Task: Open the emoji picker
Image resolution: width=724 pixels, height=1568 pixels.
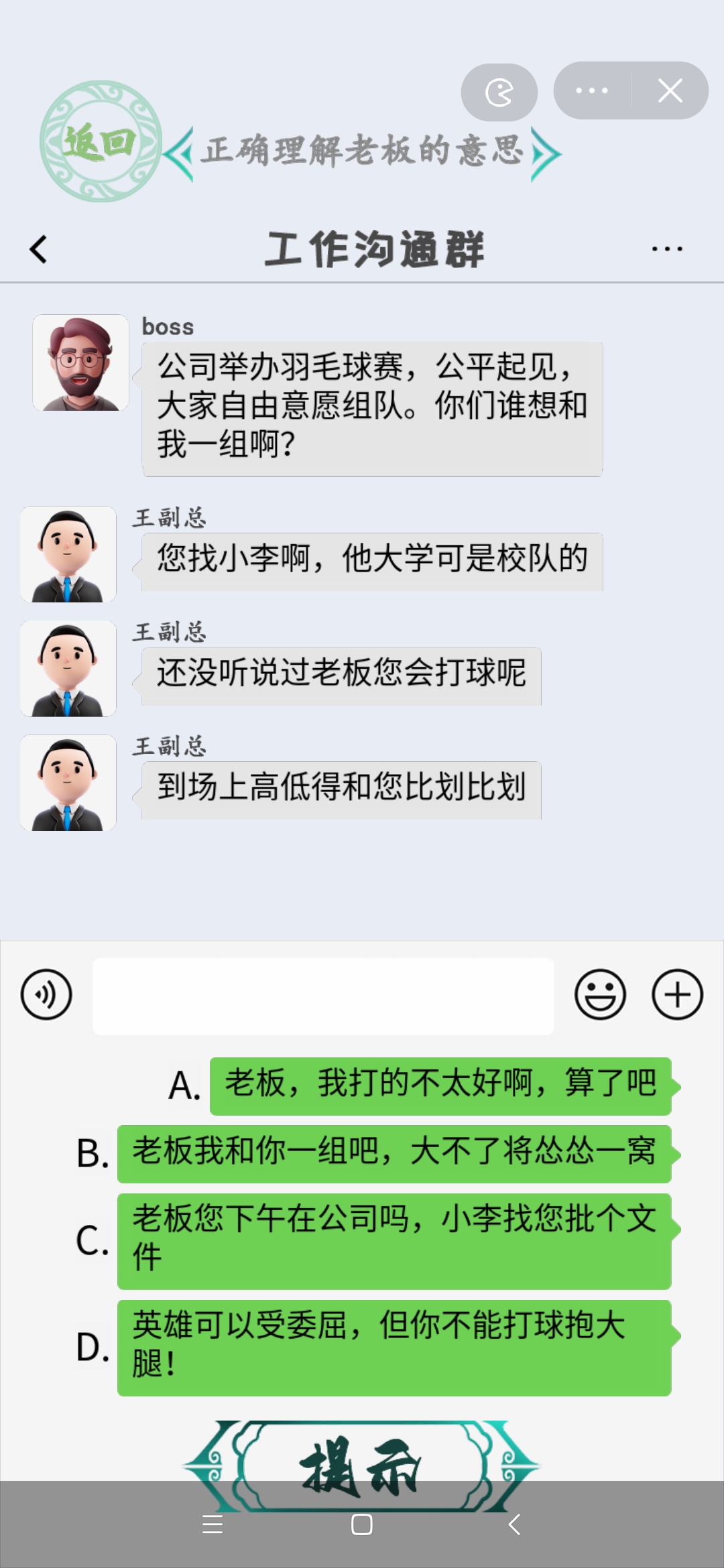Action: tap(600, 994)
